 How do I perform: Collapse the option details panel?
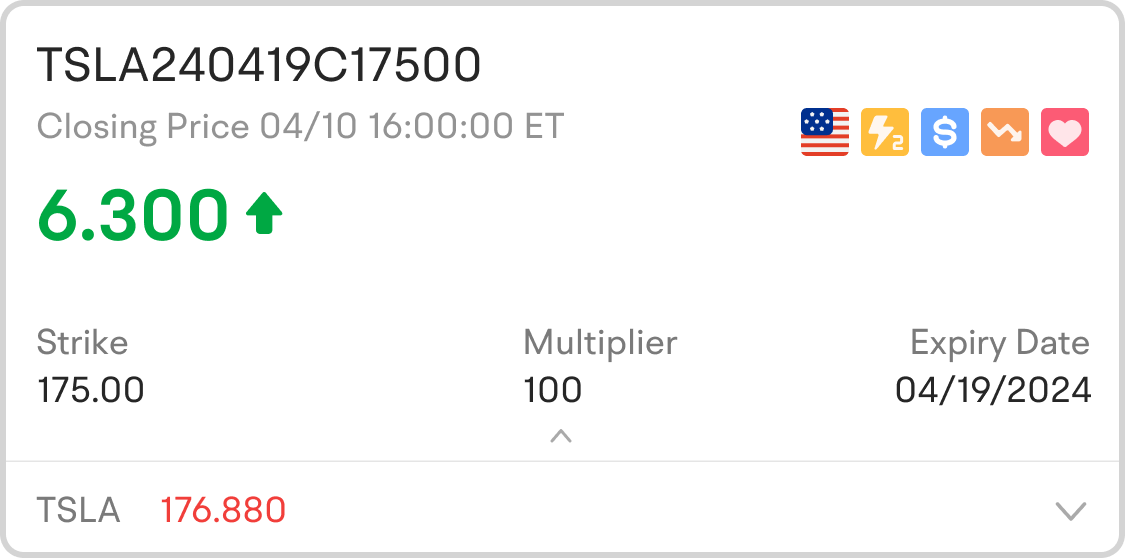(x=561, y=436)
